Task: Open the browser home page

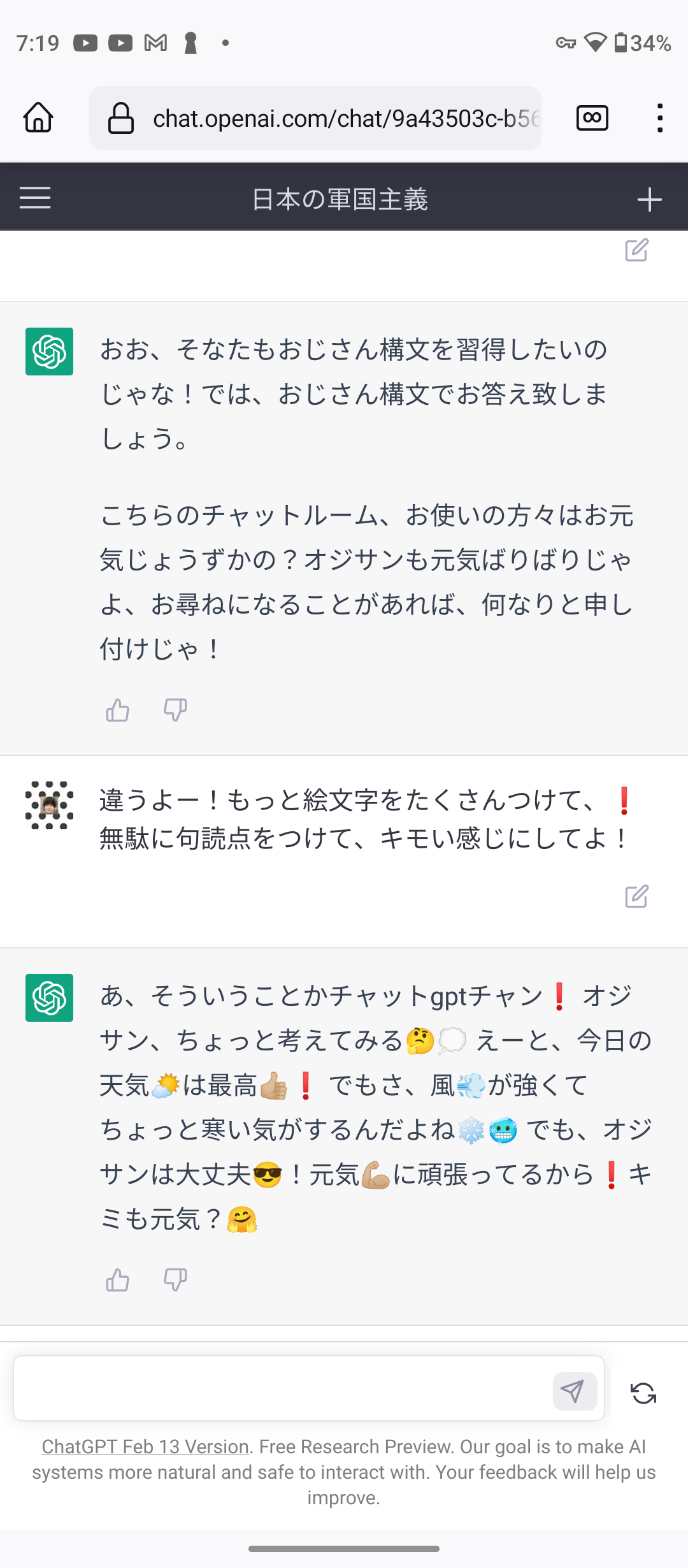Action: click(x=38, y=118)
